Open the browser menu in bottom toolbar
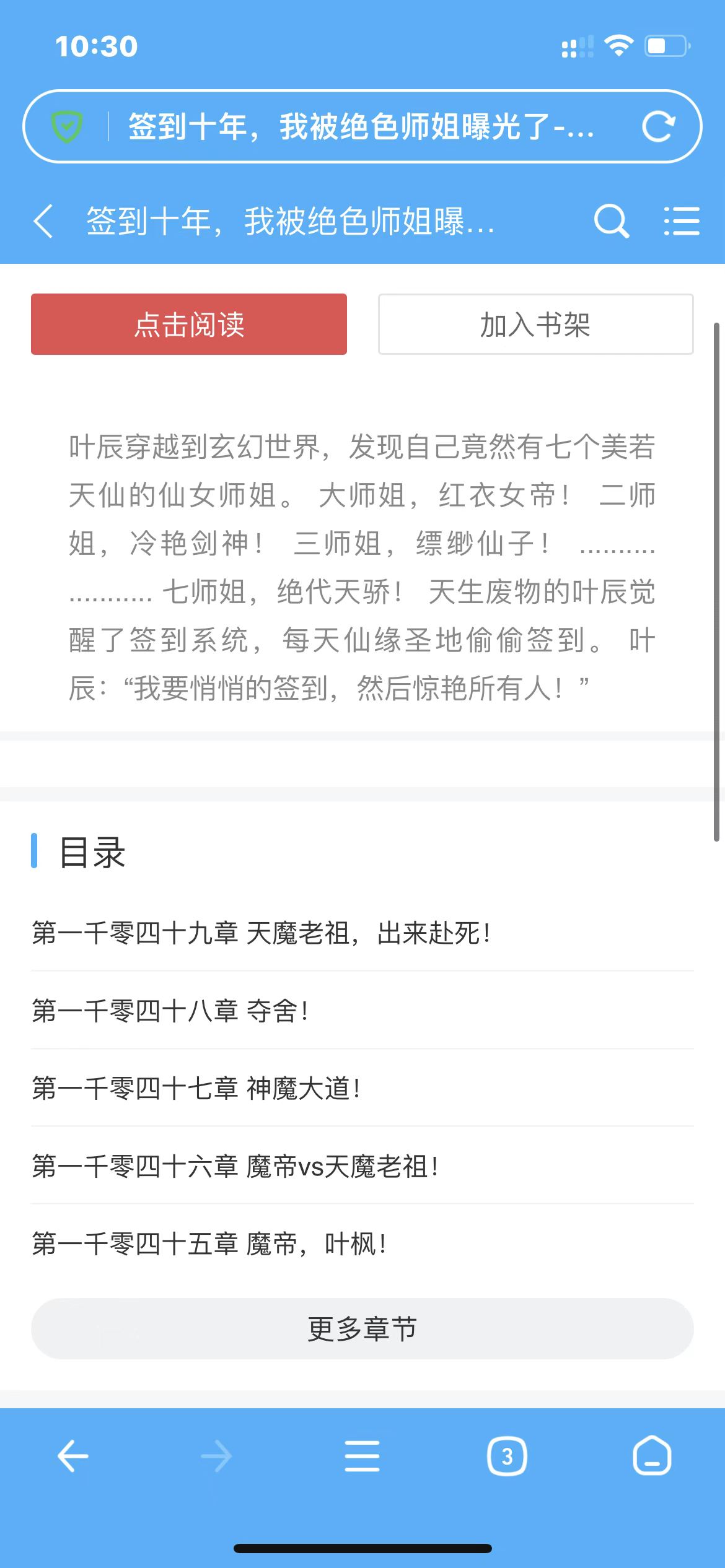 (362, 1456)
